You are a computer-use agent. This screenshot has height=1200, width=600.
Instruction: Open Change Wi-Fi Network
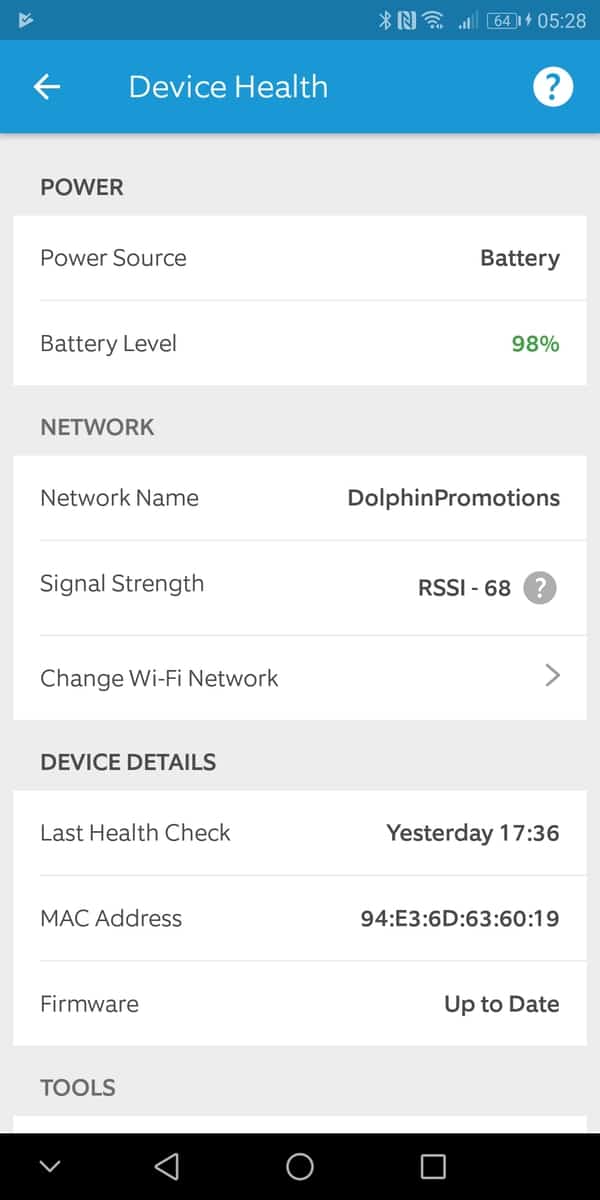point(300,678)
